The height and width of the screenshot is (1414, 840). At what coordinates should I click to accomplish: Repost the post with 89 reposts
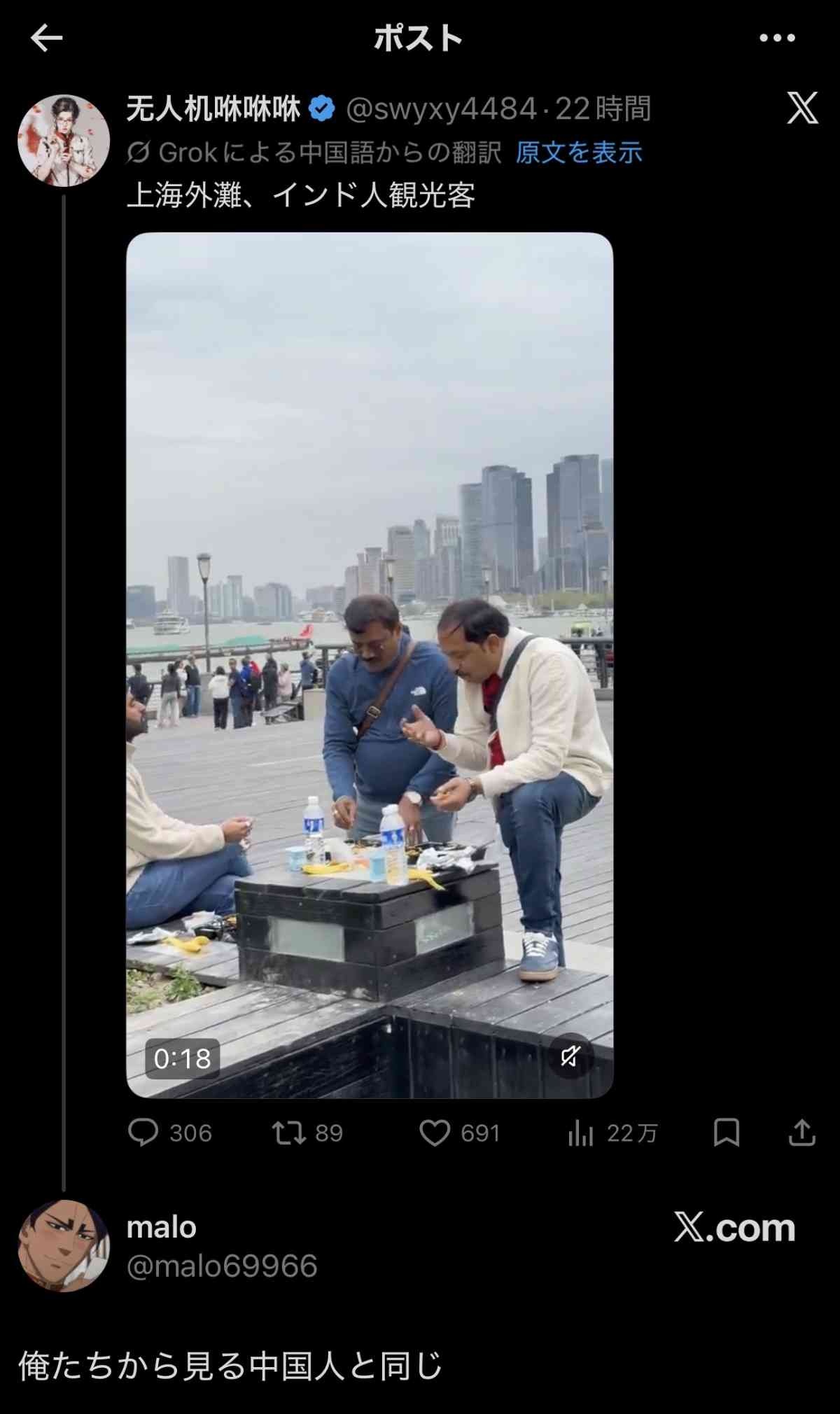[289, 1133]
